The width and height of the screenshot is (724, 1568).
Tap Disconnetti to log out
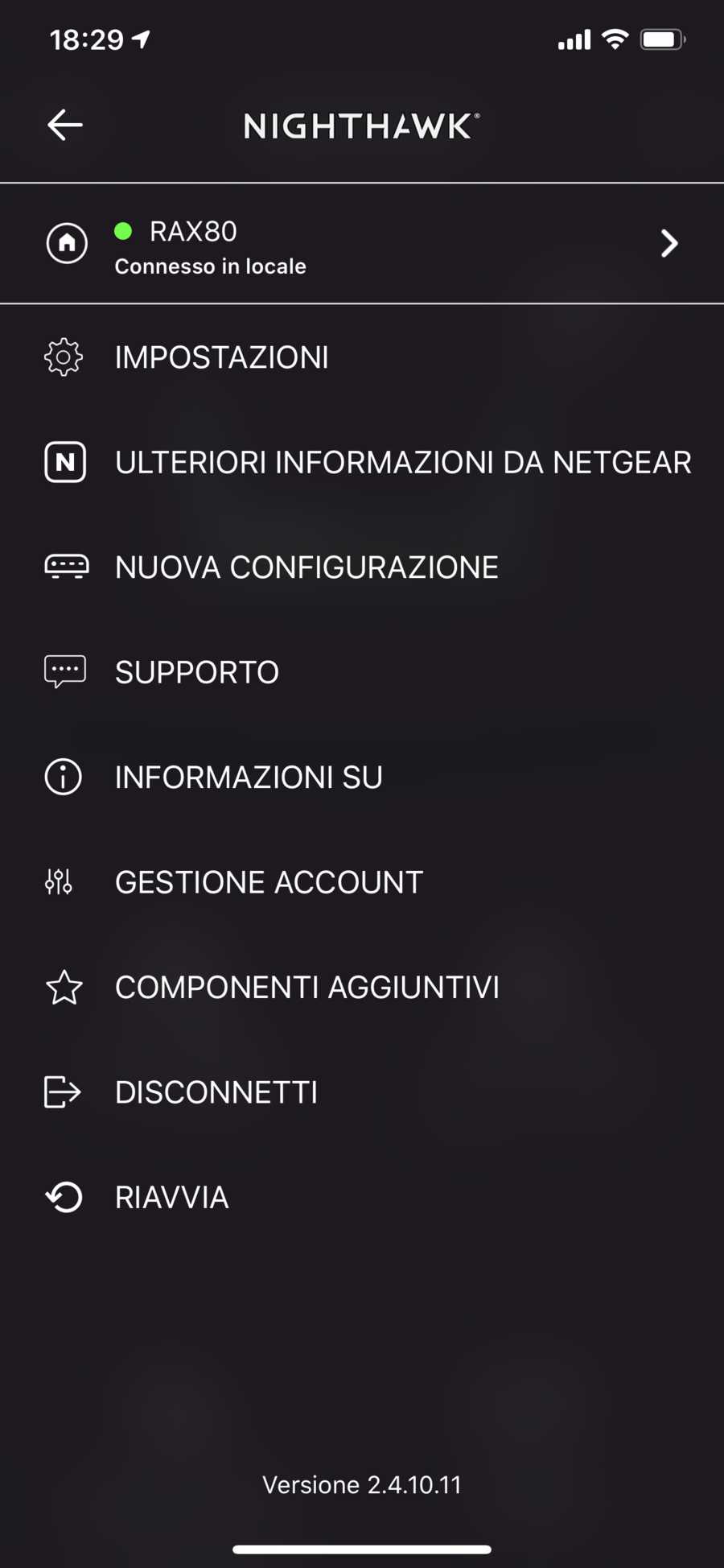point(216,1092)
